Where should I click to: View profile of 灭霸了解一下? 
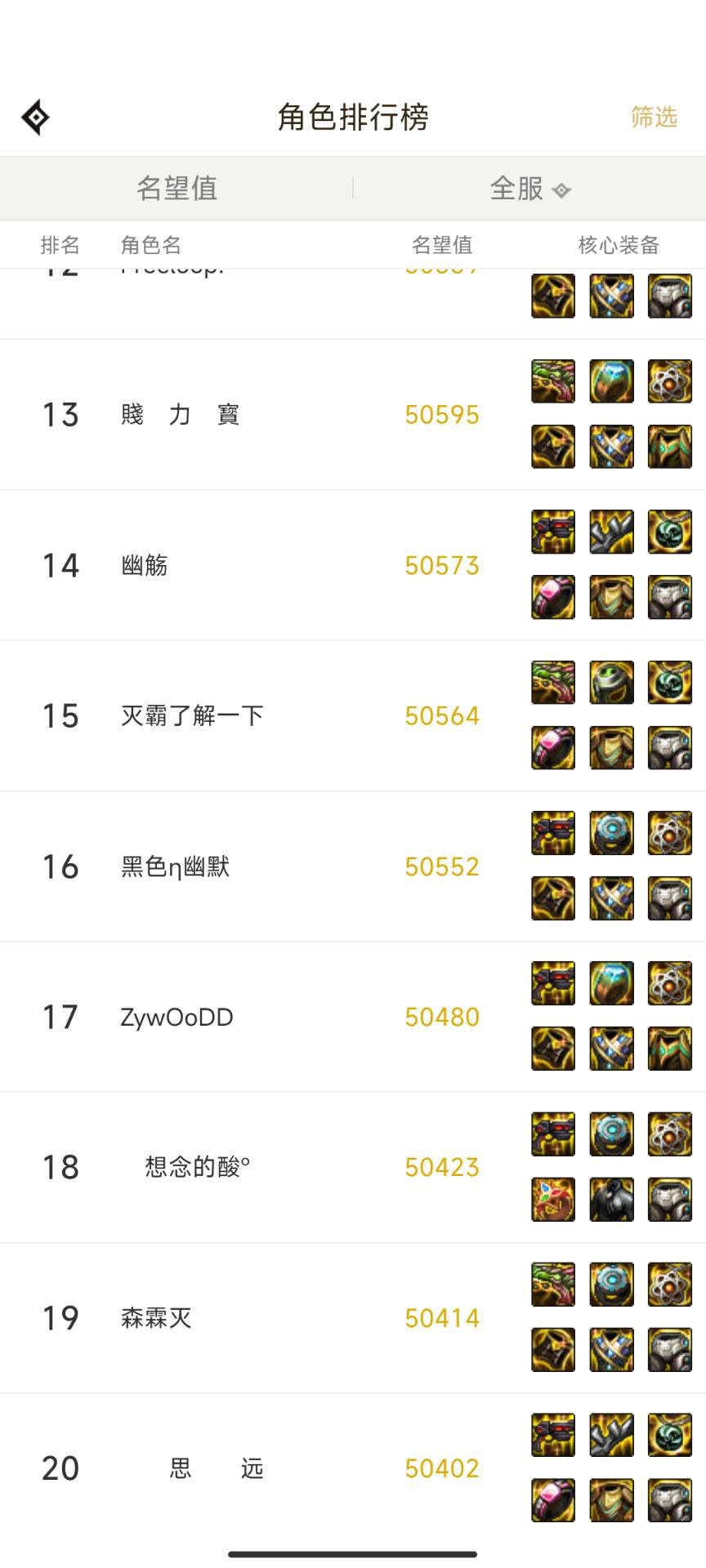[x=353, y=716]
